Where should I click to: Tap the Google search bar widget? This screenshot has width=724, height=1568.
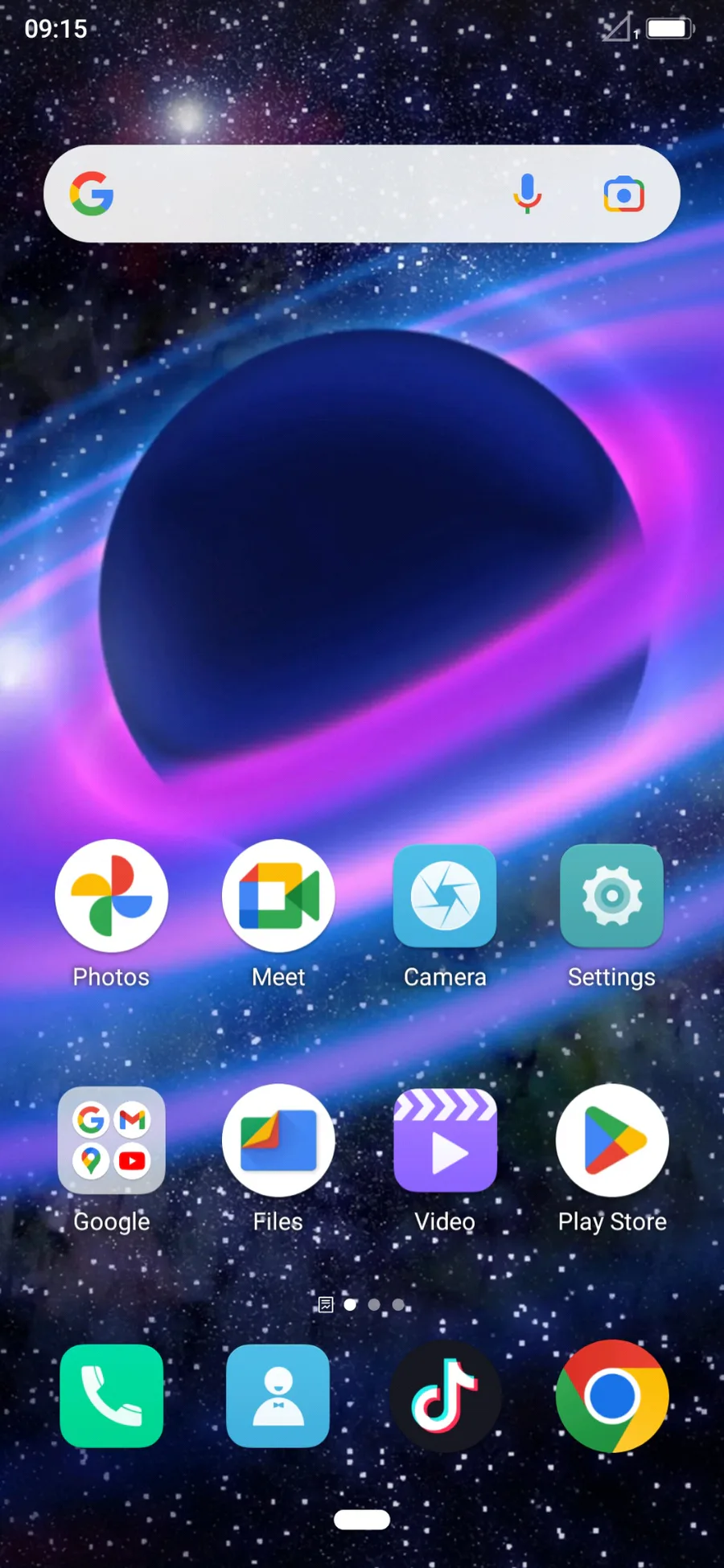[362, 194]
